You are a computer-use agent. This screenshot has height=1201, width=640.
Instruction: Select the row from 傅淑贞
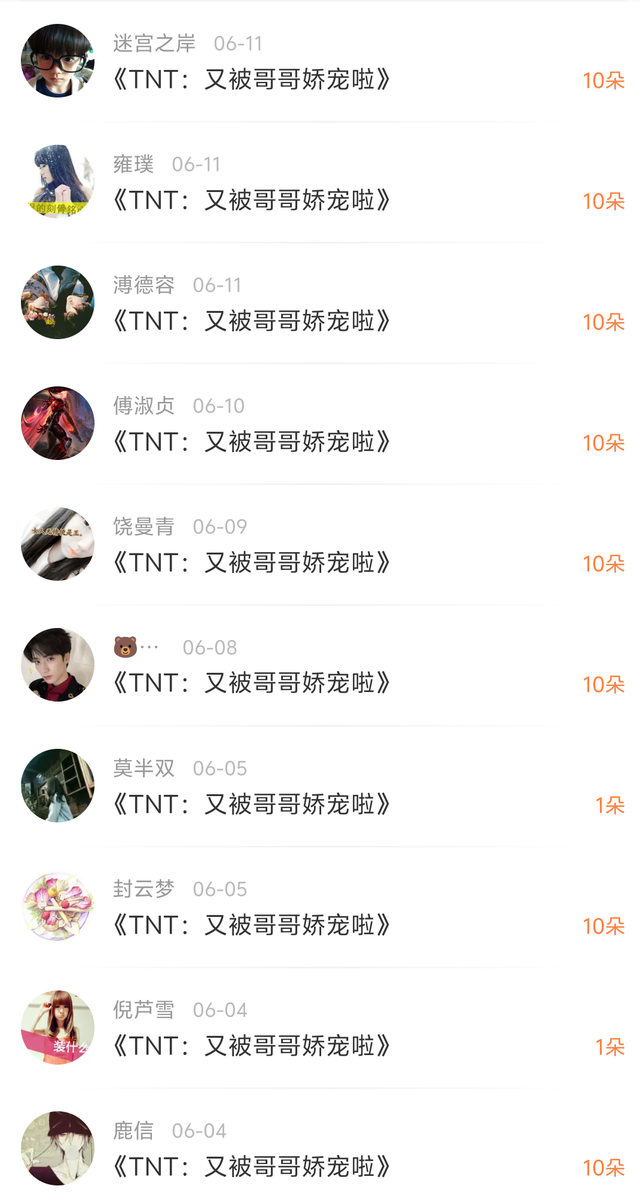tap(320, 424)
